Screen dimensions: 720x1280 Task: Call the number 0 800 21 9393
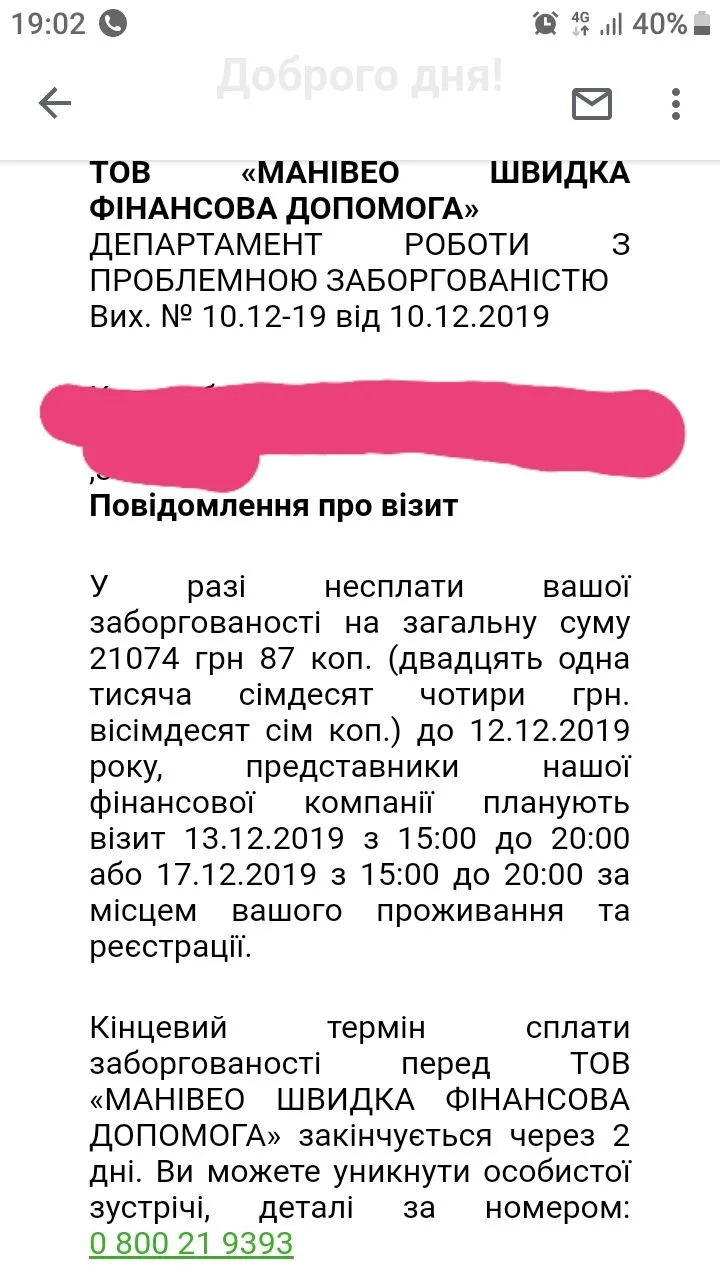pyautogui.click(x=191, y=1243)
